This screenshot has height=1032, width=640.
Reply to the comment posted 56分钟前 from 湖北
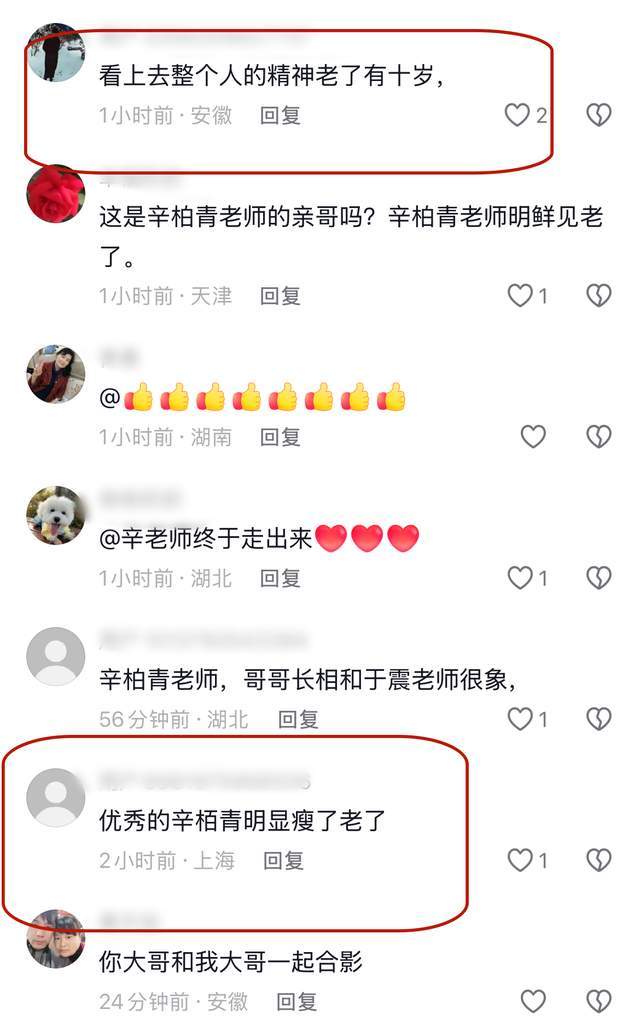(x=298, y=719)
